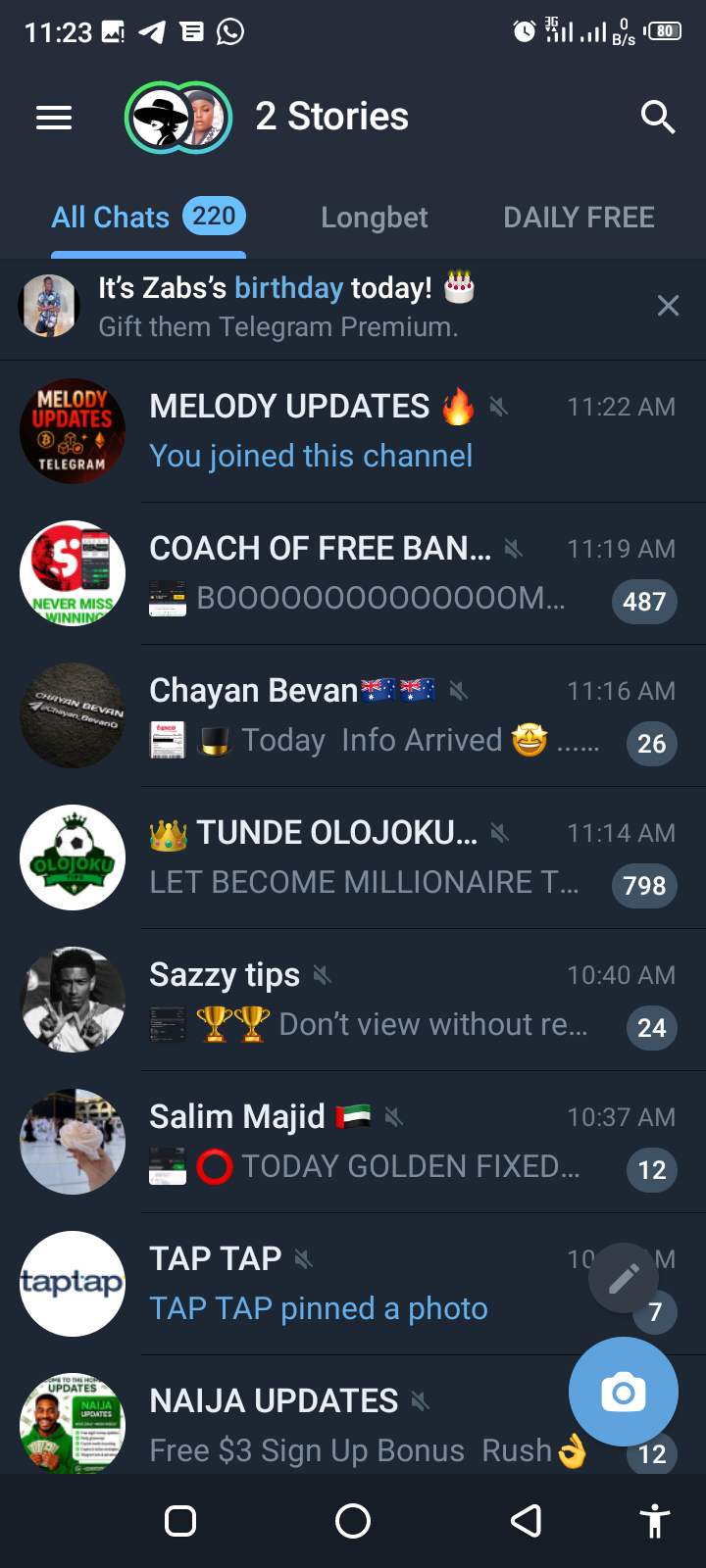Open the camera floating button
The height and width of the screenshot is (1568, 706).
pos(624,1392)
